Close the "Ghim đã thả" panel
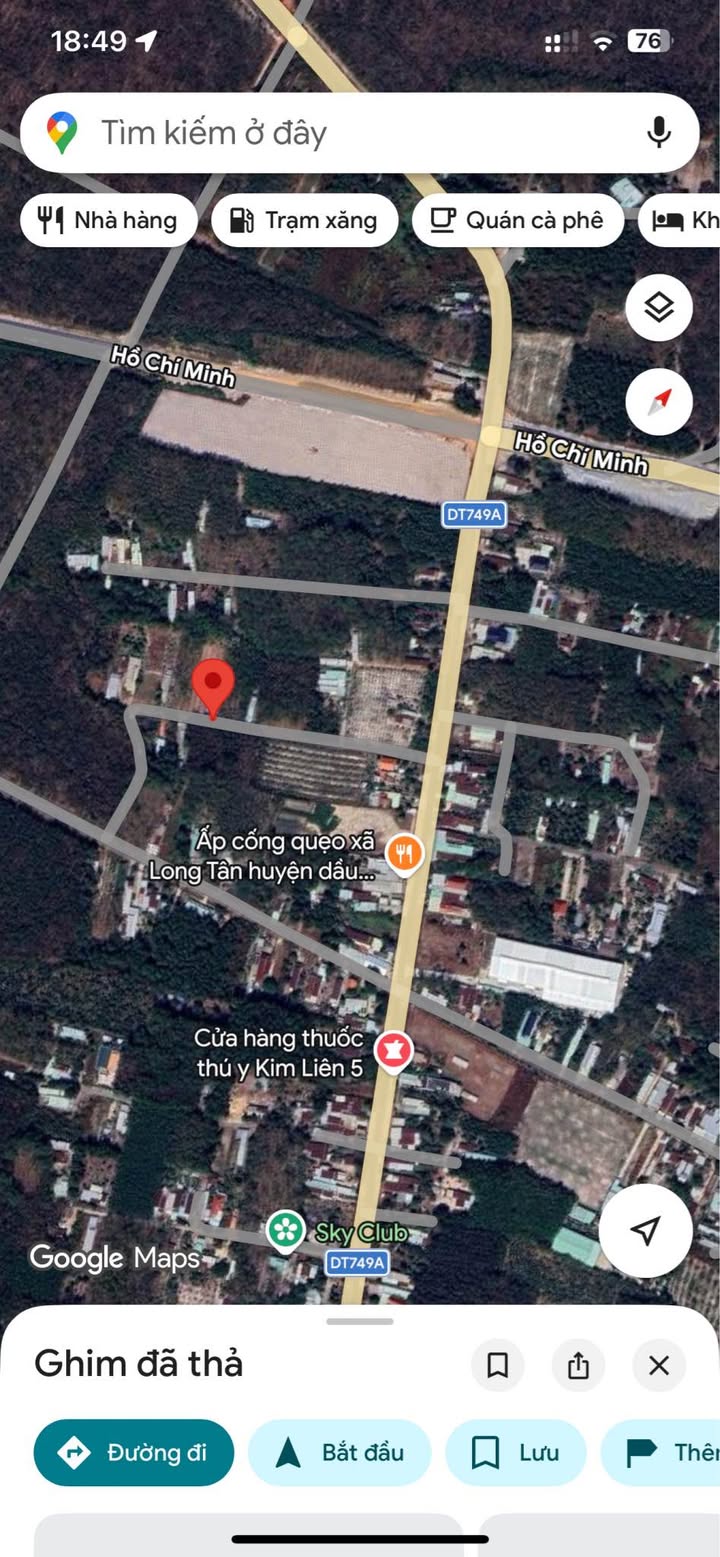 click(x=658, y=1365)
